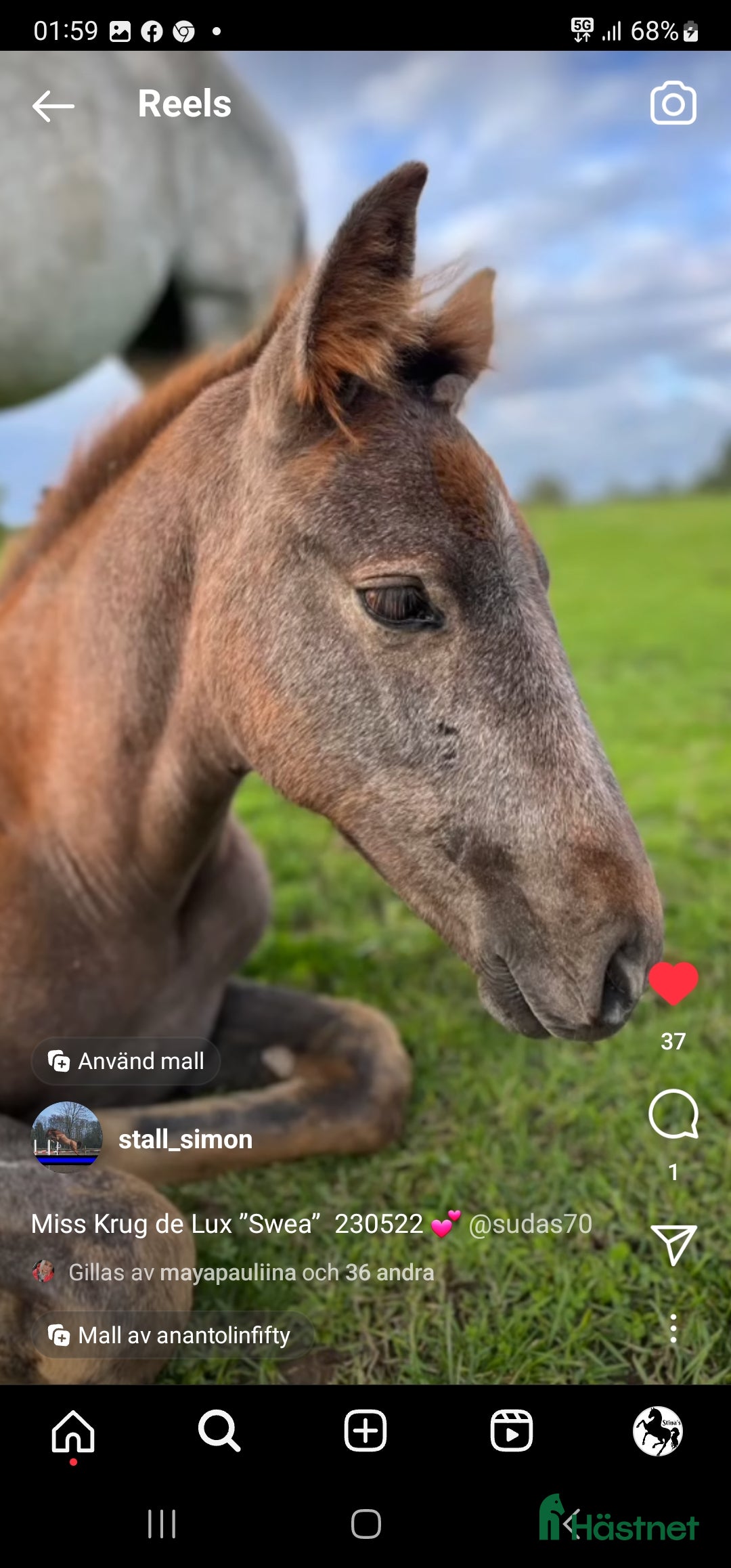Go to the phone's home screen
The height and width of the screenshot is (1568, 731).
(x=365, y=1525)
